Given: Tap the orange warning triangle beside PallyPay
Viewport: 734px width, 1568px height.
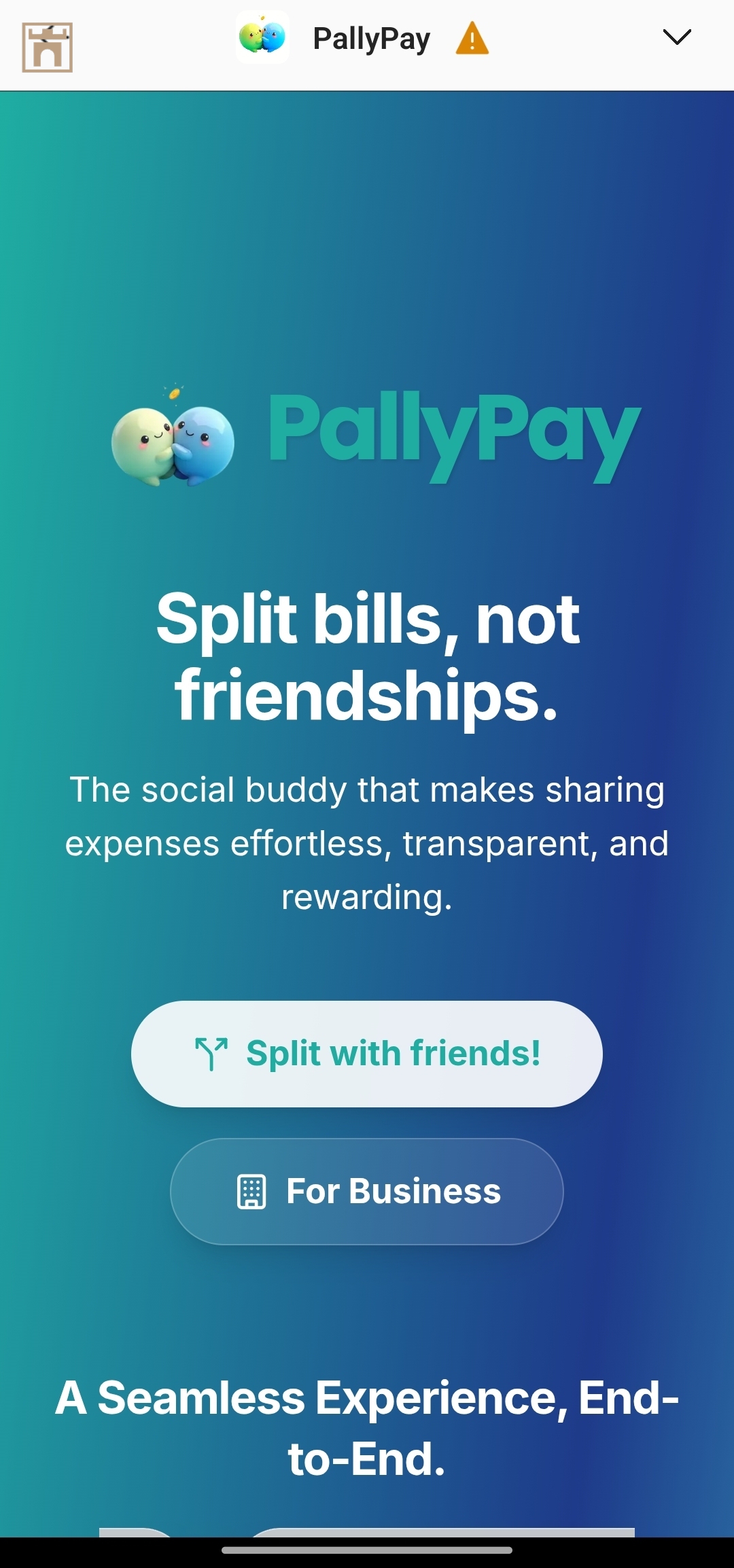Looking at the screenshot, I should click(472, 38).
